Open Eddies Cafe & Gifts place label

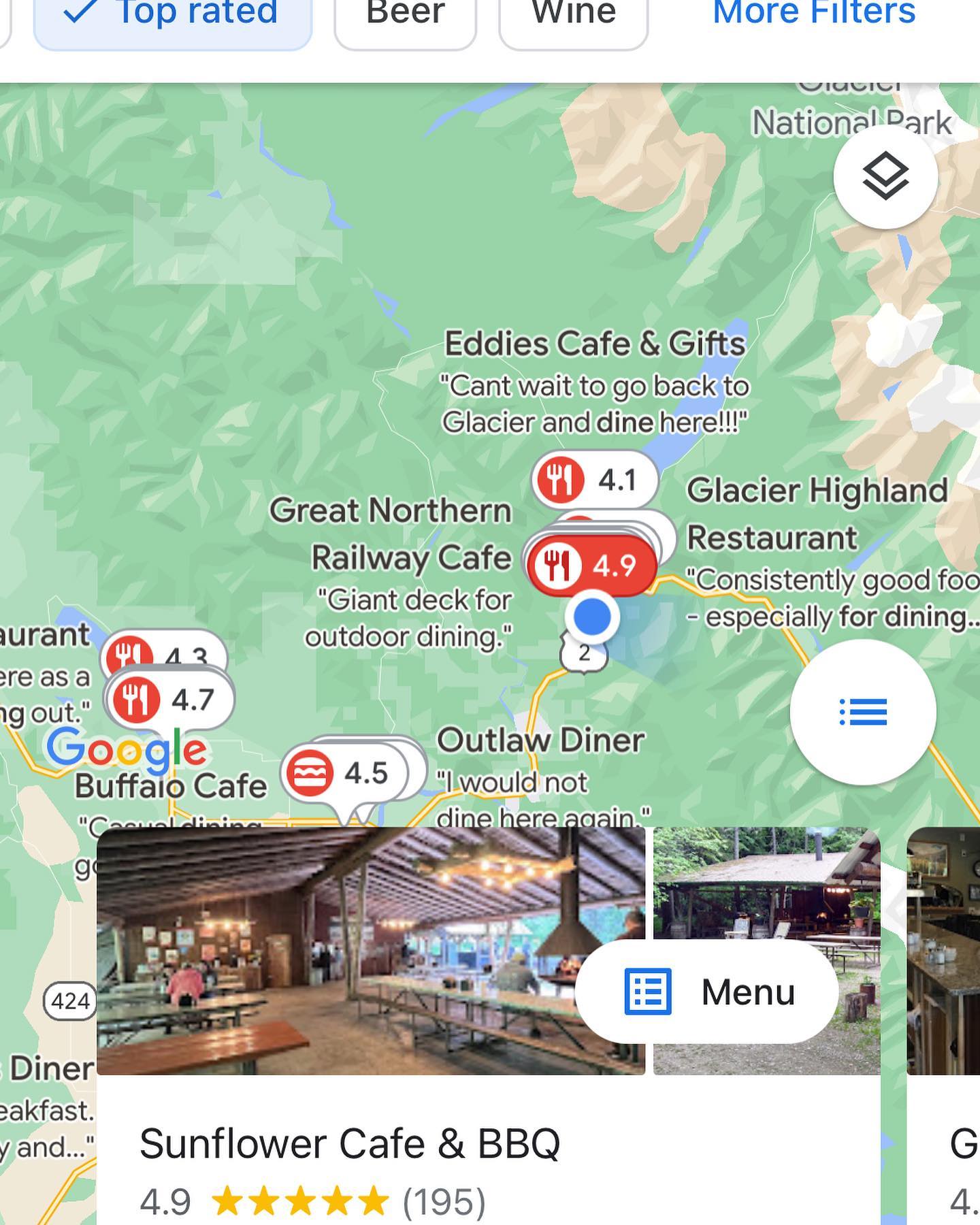[x=594, y=344]
